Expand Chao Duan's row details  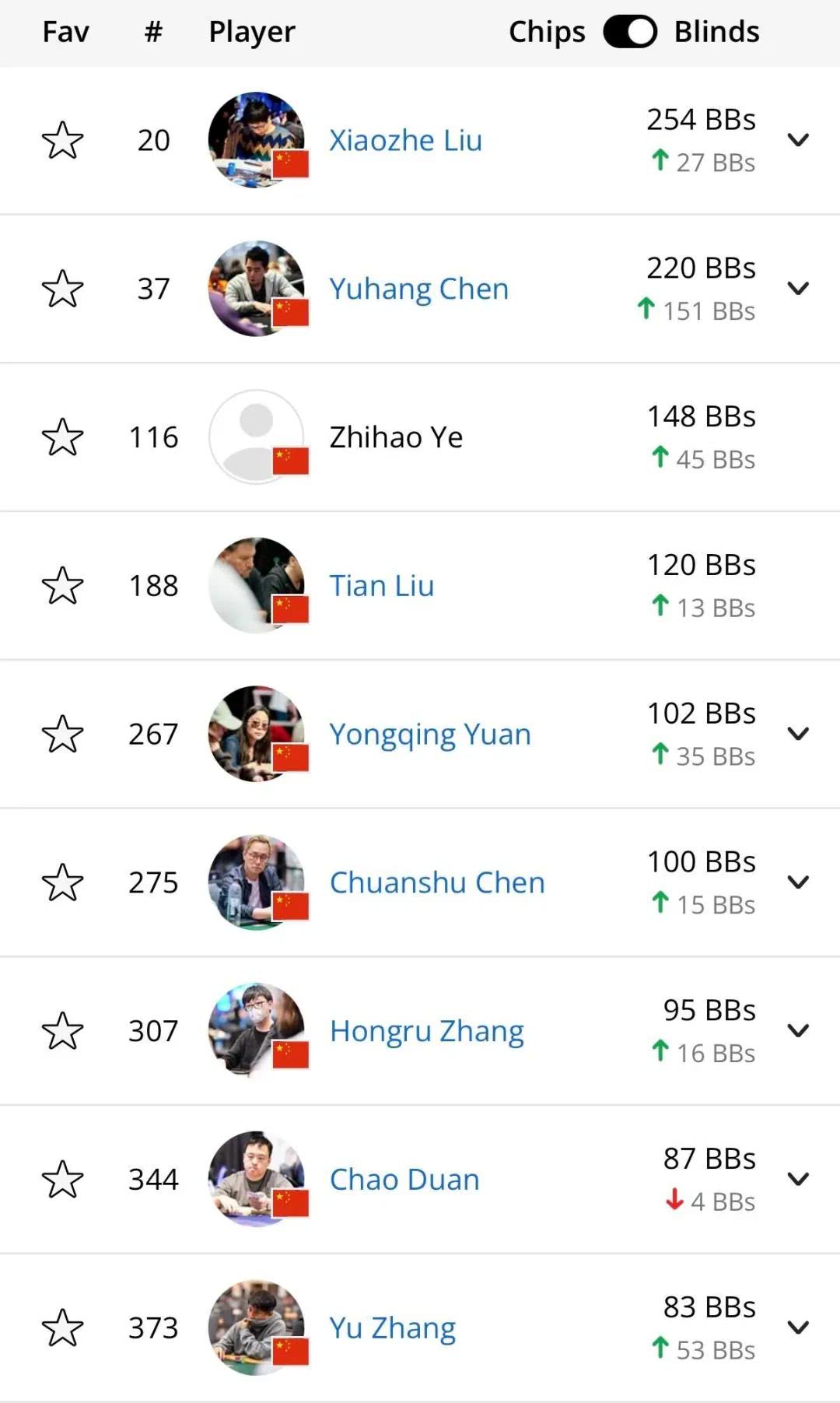tap(798, 1179)
